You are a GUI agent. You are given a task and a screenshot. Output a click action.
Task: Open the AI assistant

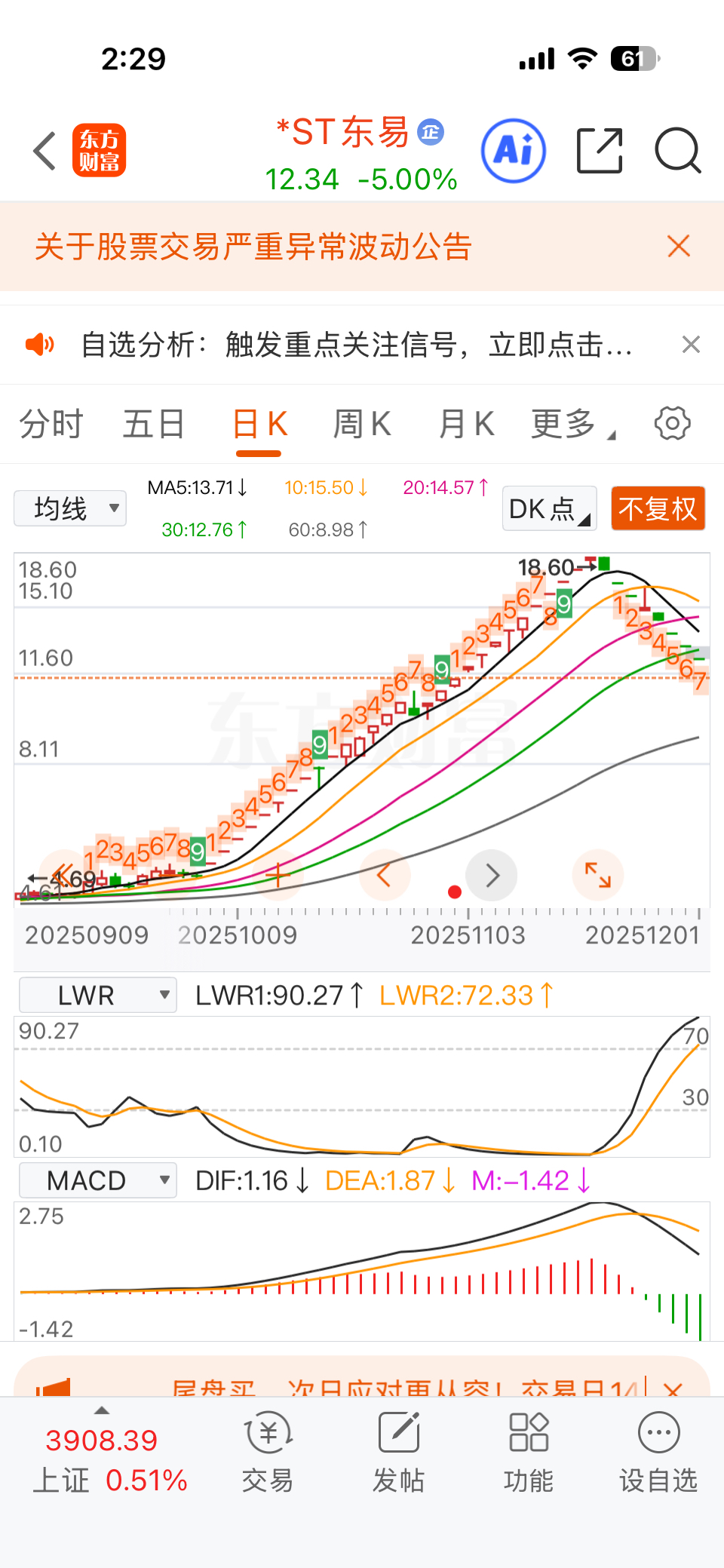[514, 151]
